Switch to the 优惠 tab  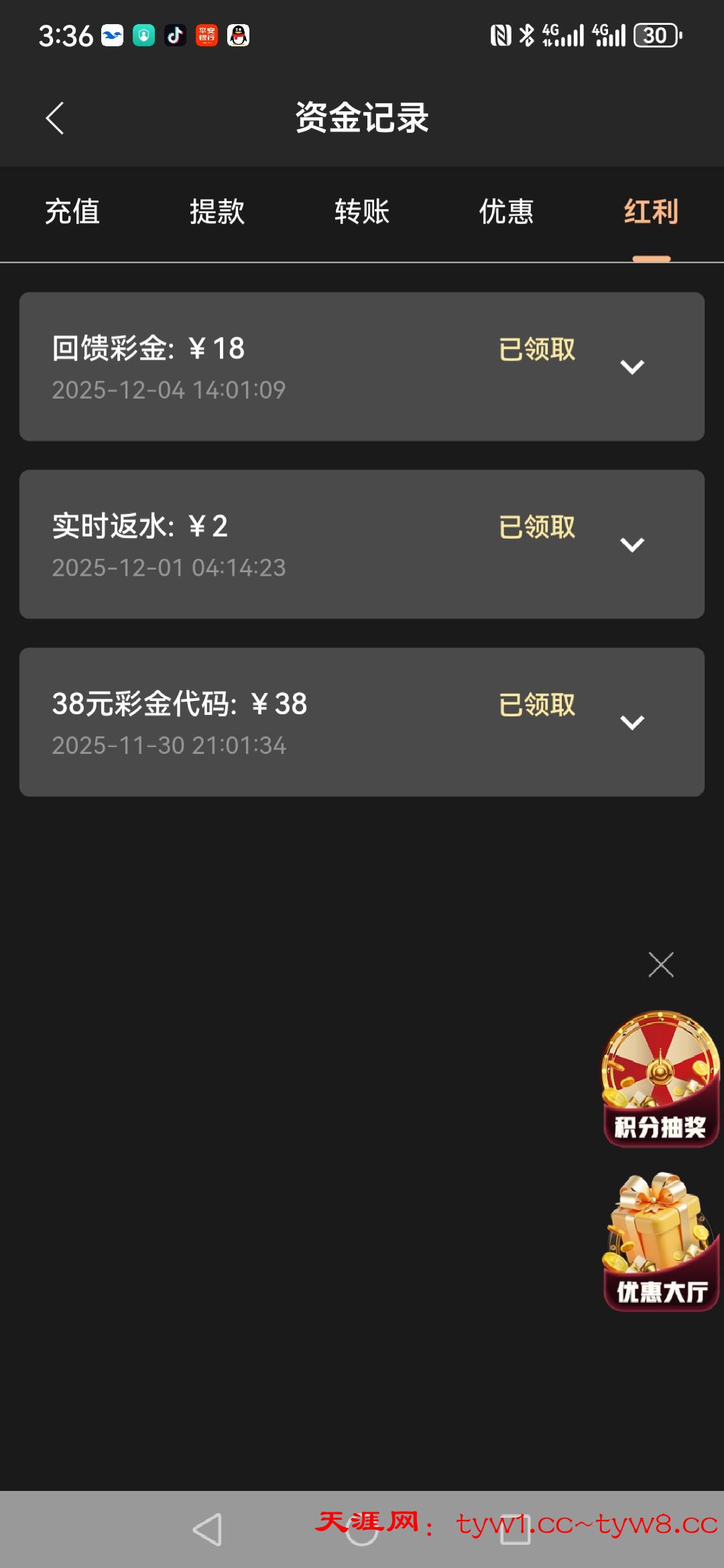pyautogui.click(x=505, y=212)
